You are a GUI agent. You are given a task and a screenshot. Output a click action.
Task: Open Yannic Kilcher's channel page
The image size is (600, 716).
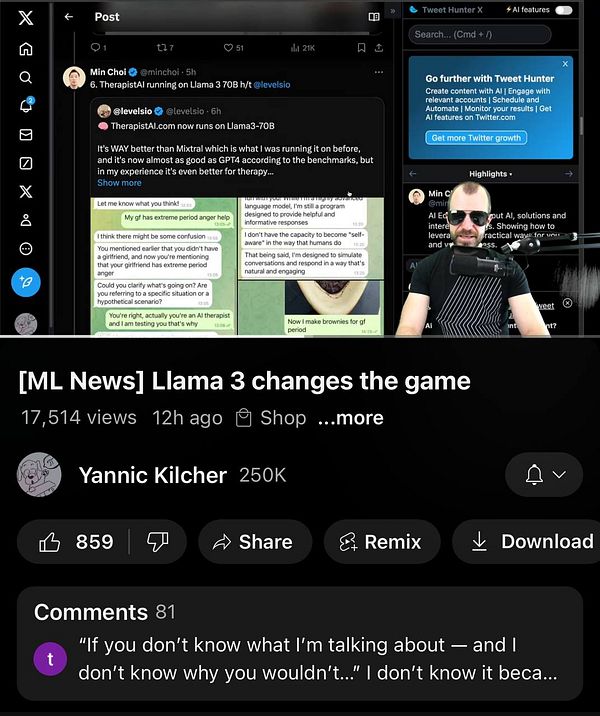152,475
